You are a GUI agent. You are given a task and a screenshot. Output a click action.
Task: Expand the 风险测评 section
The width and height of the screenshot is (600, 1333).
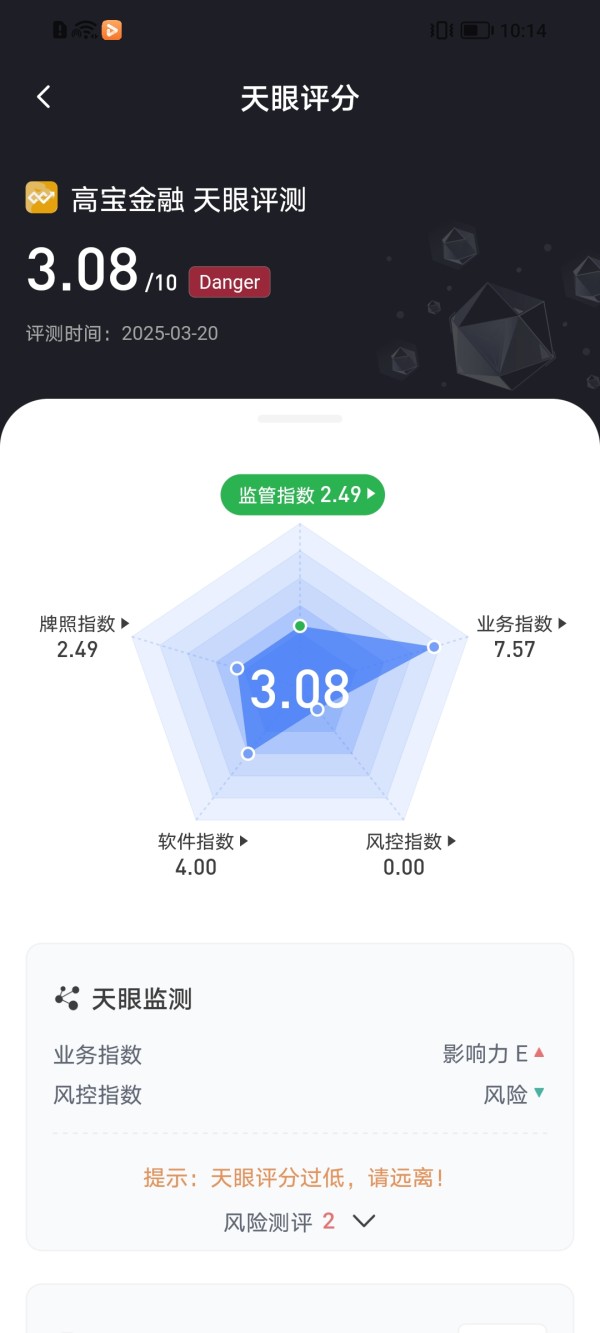(299, 1221)
